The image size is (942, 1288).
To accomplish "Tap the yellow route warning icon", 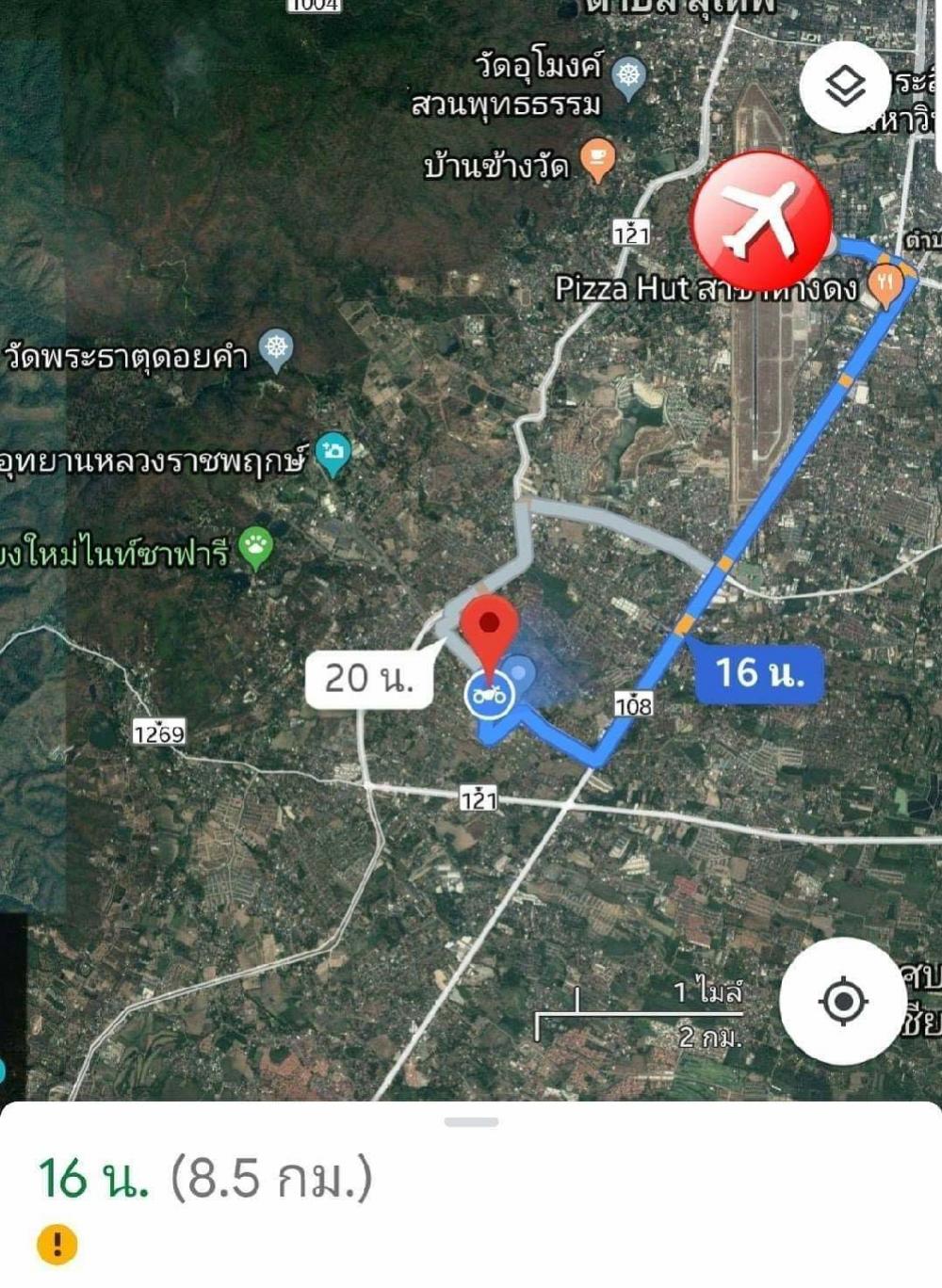I will (x=57, y=1245).
